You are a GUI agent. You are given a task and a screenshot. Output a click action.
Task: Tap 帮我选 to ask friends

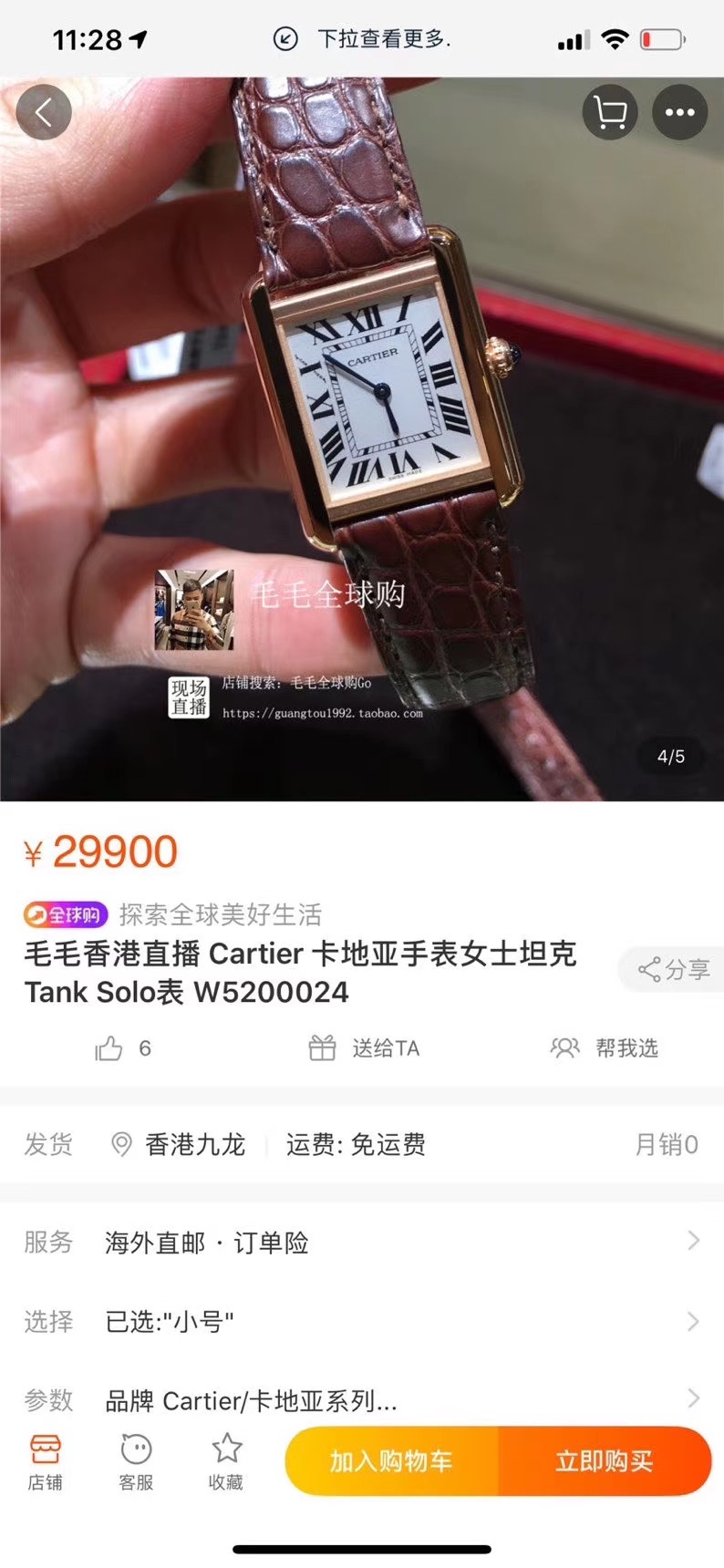coord(605,1048)
